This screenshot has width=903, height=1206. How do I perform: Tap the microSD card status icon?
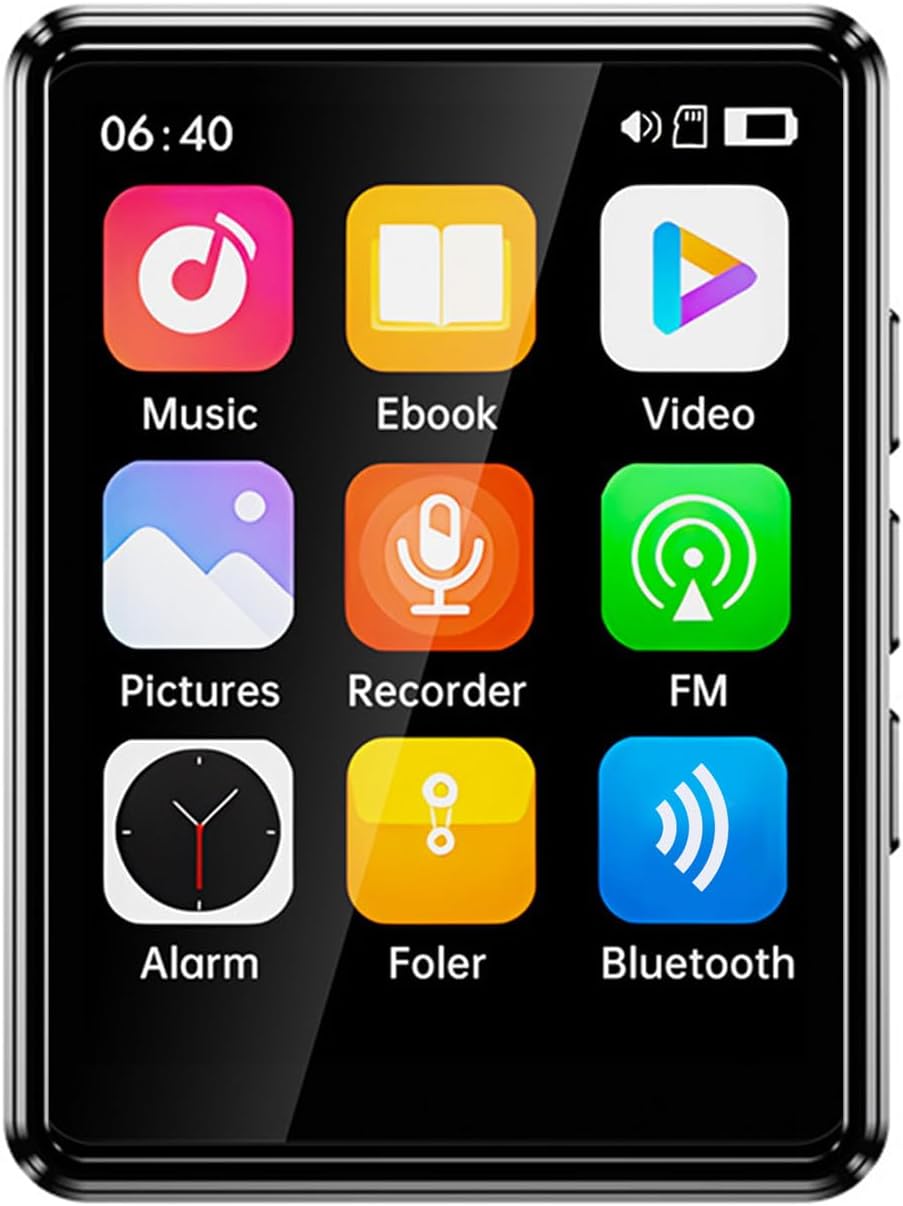coord(692,126)
